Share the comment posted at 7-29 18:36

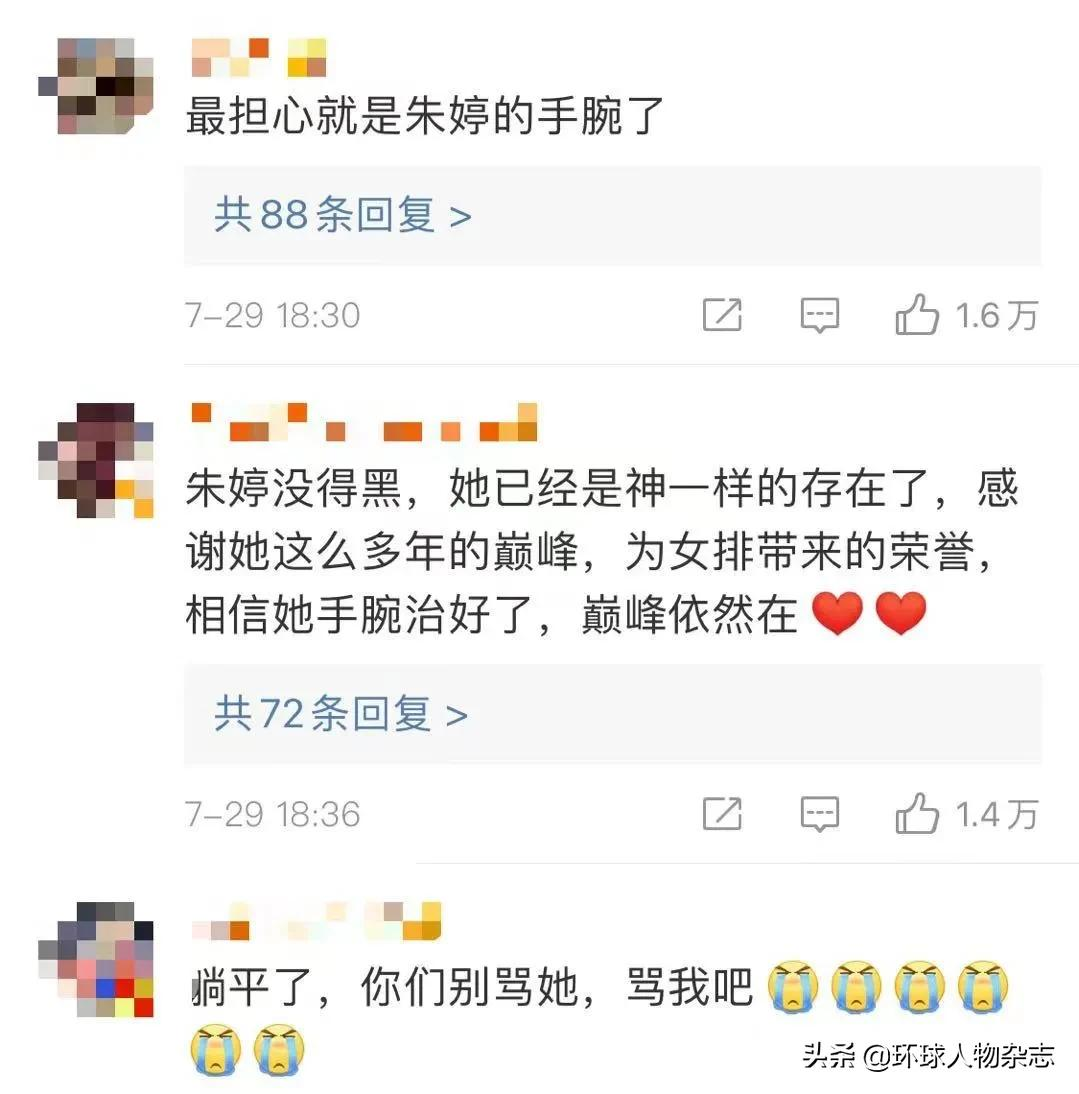722,814
